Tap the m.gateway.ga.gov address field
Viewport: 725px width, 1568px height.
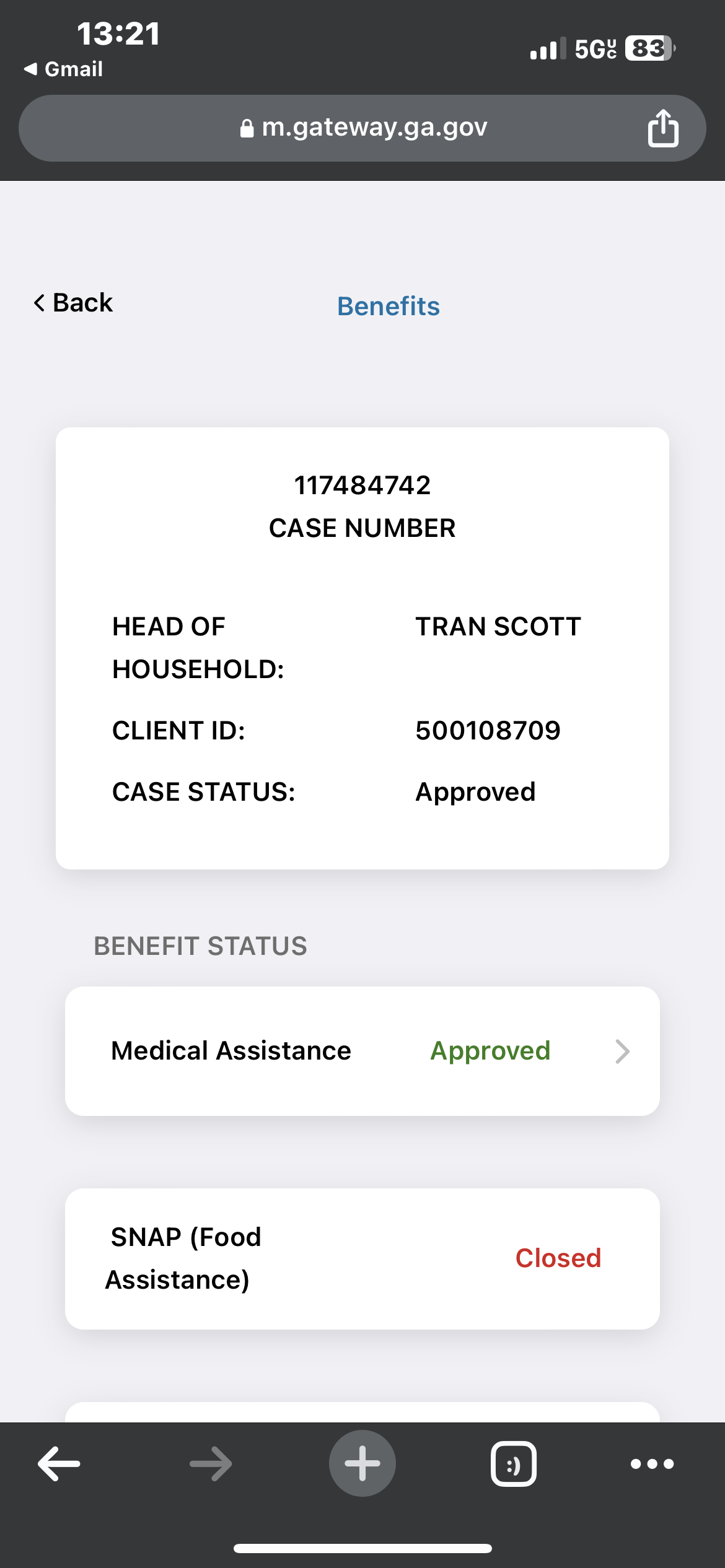362,128
